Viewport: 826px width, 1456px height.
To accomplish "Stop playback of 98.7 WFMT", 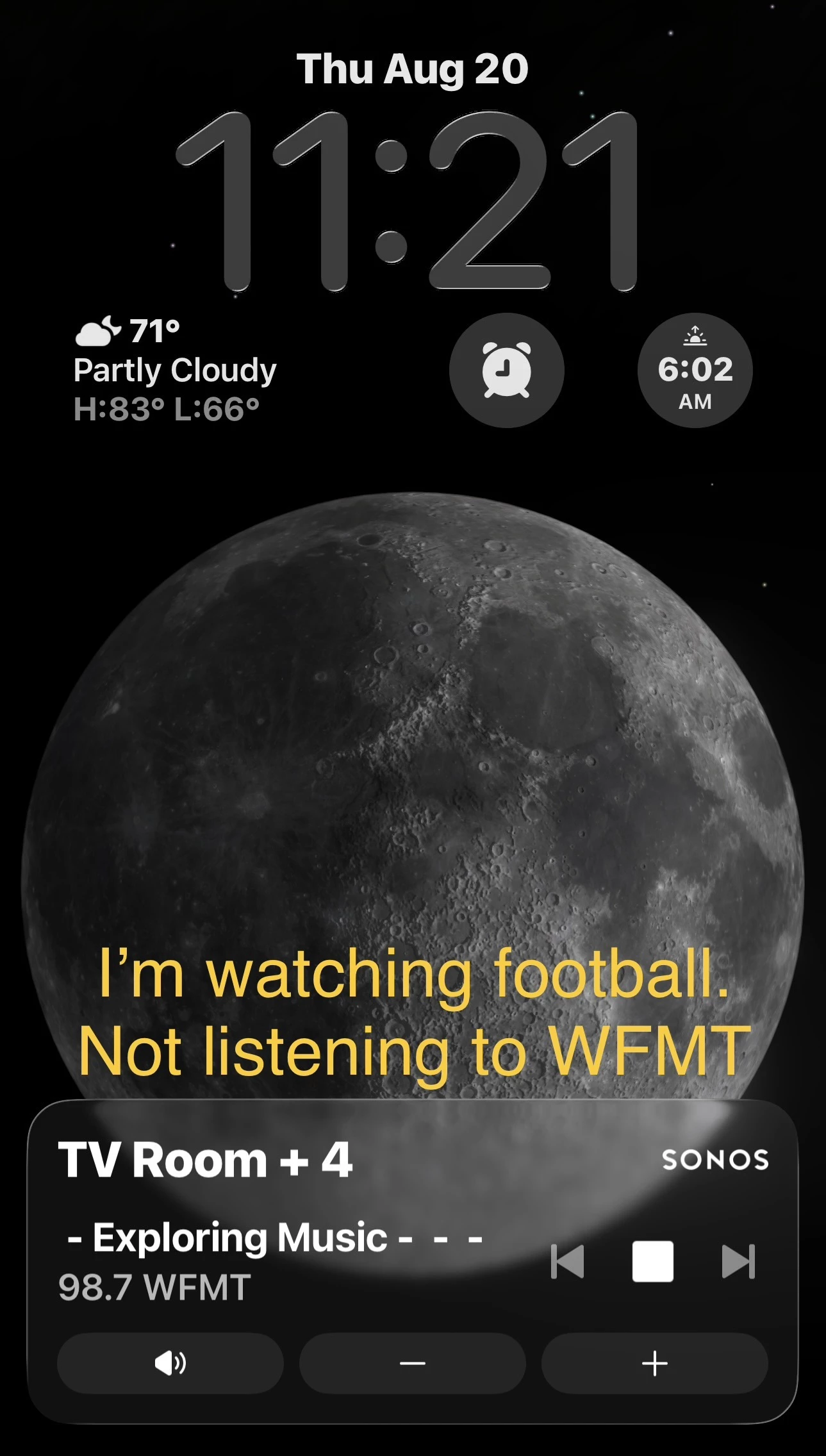I will tap(652, 1261).
